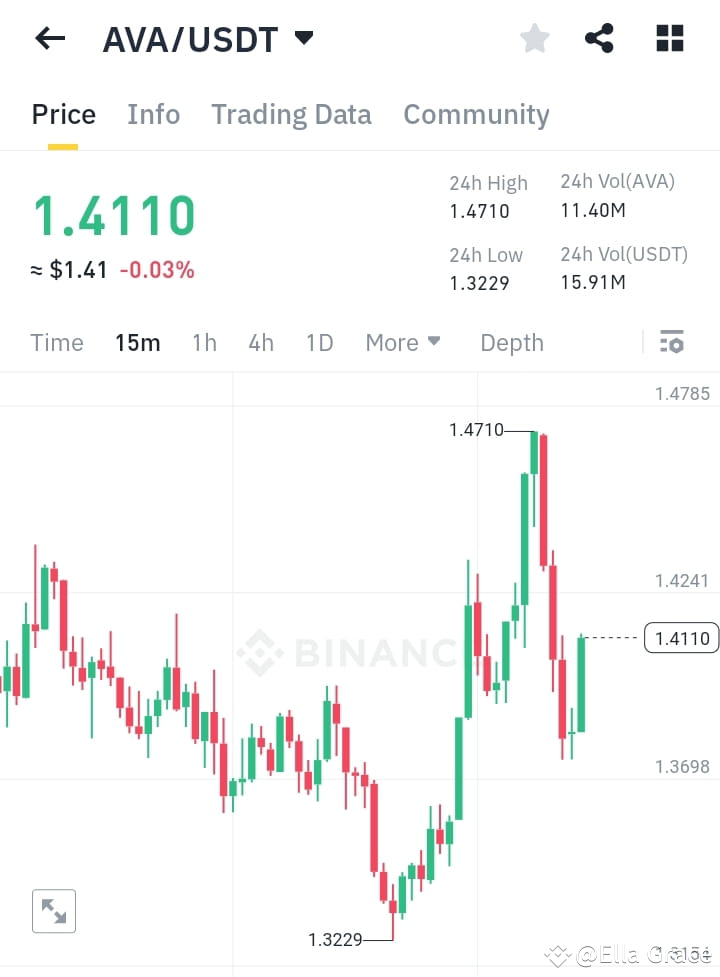Select the 1h timeframe
The width and height of the screenshot is (720, 977).
coord(204,342)
